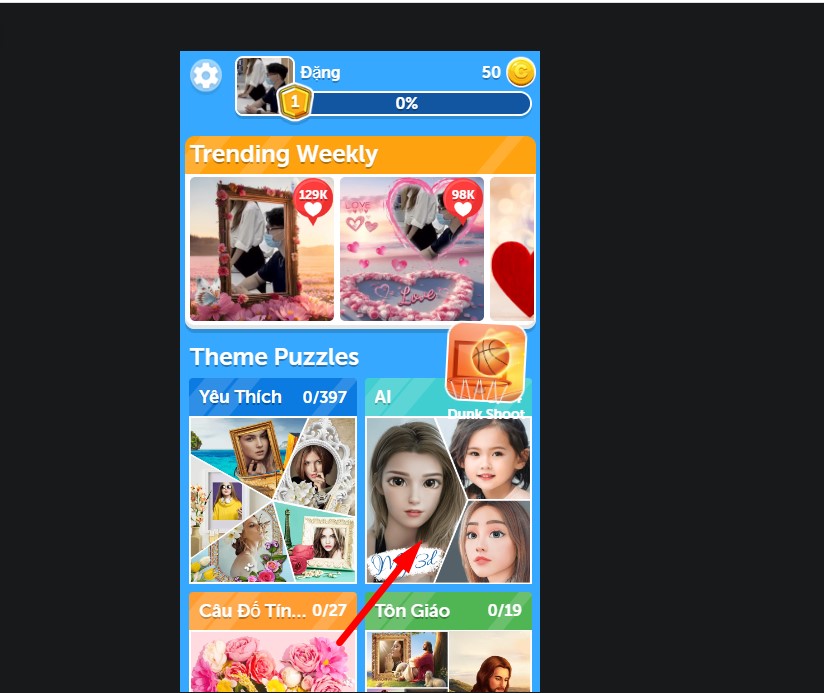
Task: Open the Yêu Thích puzzle theme
Action: pyautogui.click(x=273, y=490)
